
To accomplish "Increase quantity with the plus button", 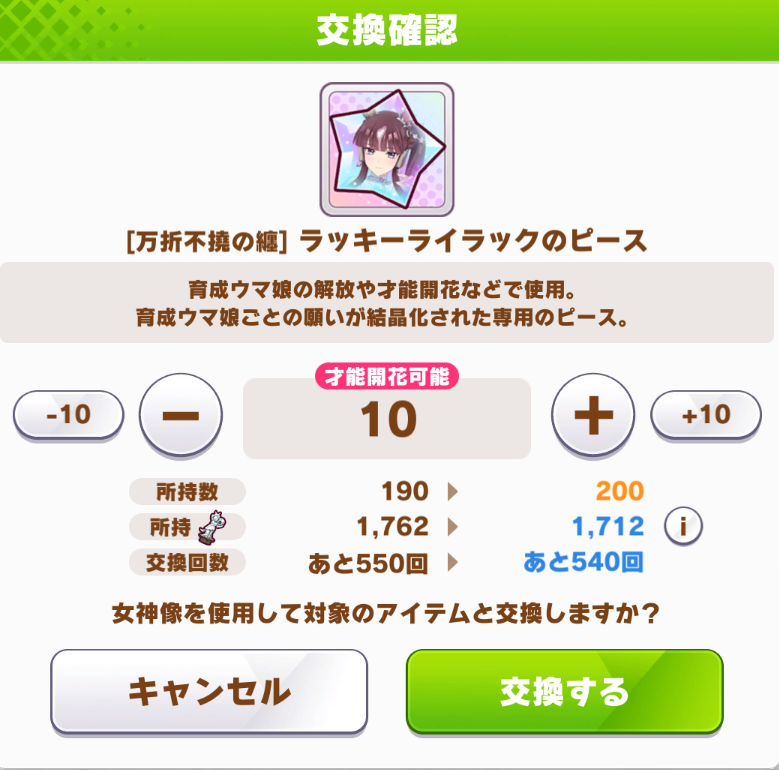I will (593, 415).
